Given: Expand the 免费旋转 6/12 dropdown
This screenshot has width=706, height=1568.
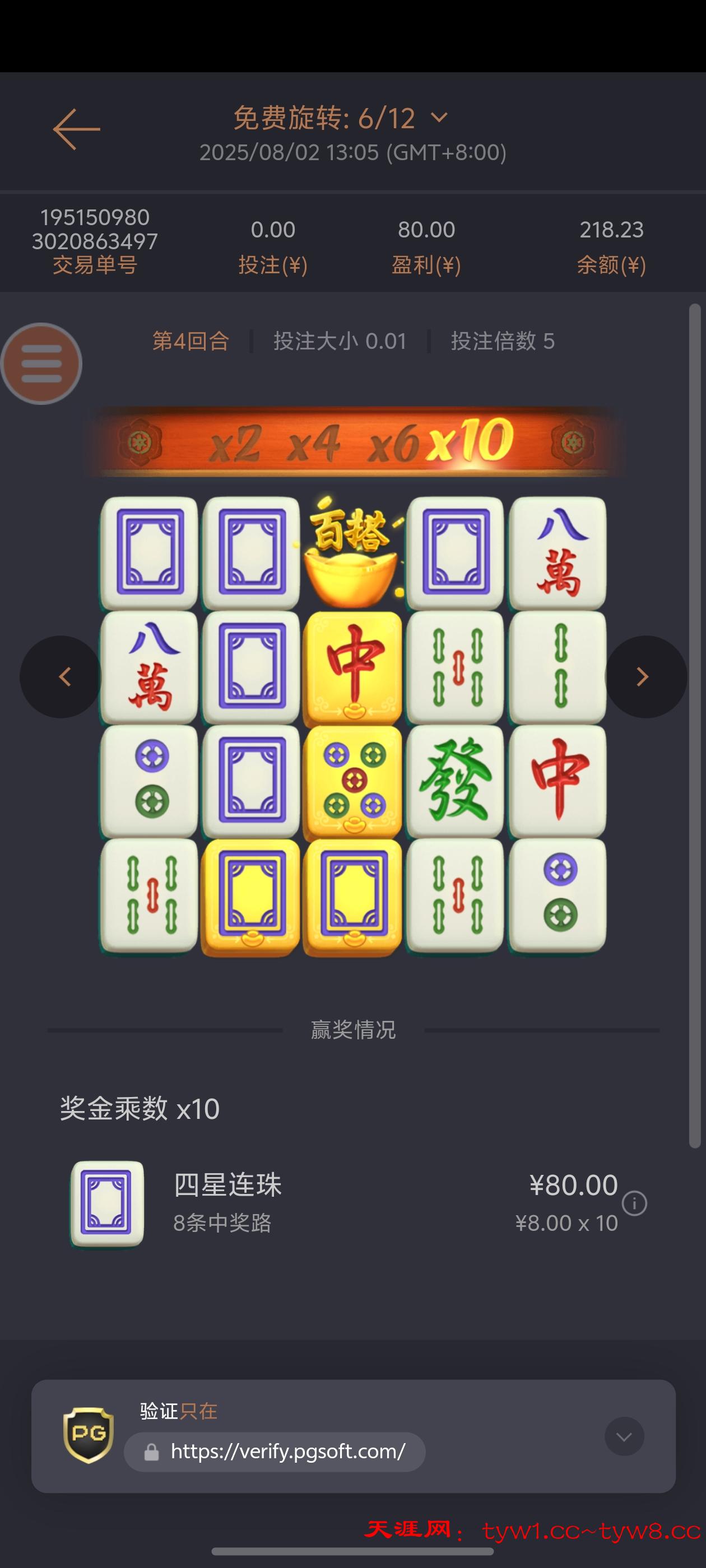Looking at the screenshot, I should click(x=439, y=118).
